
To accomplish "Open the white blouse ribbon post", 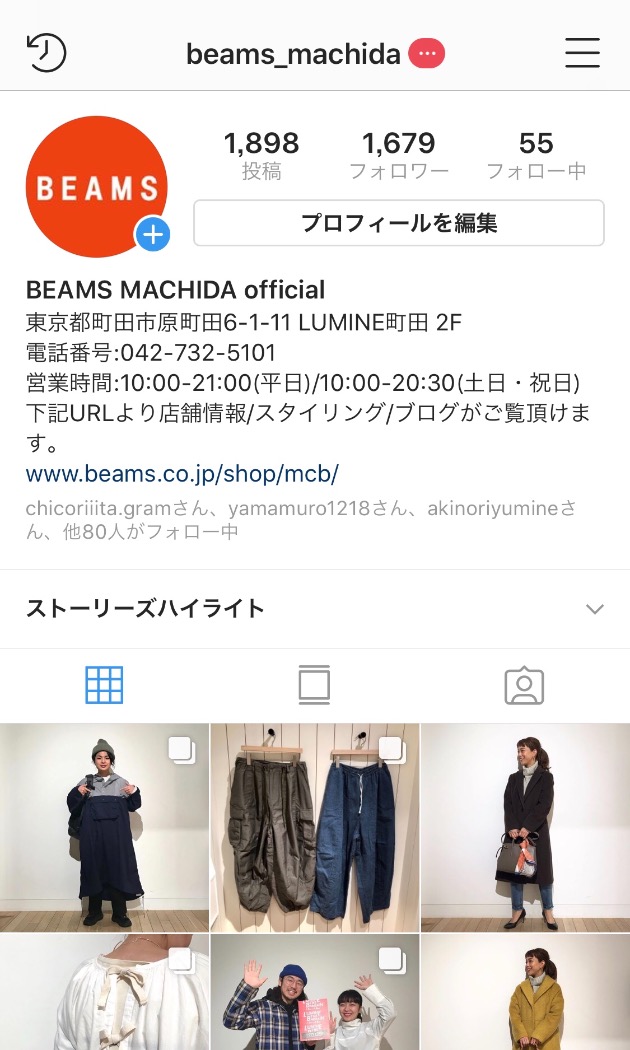I will 104,992.
